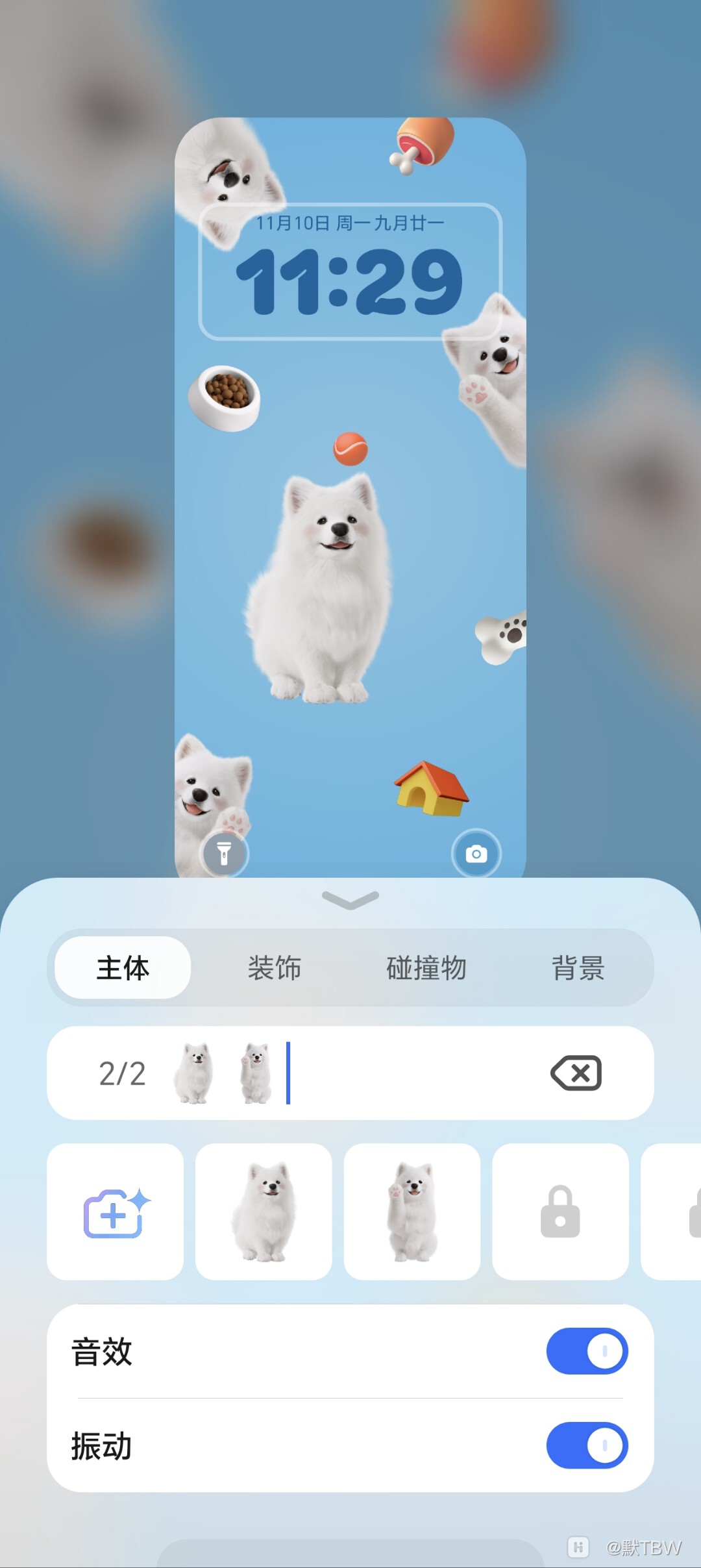Turn off the 音效 switch

tap(587, 1351)
